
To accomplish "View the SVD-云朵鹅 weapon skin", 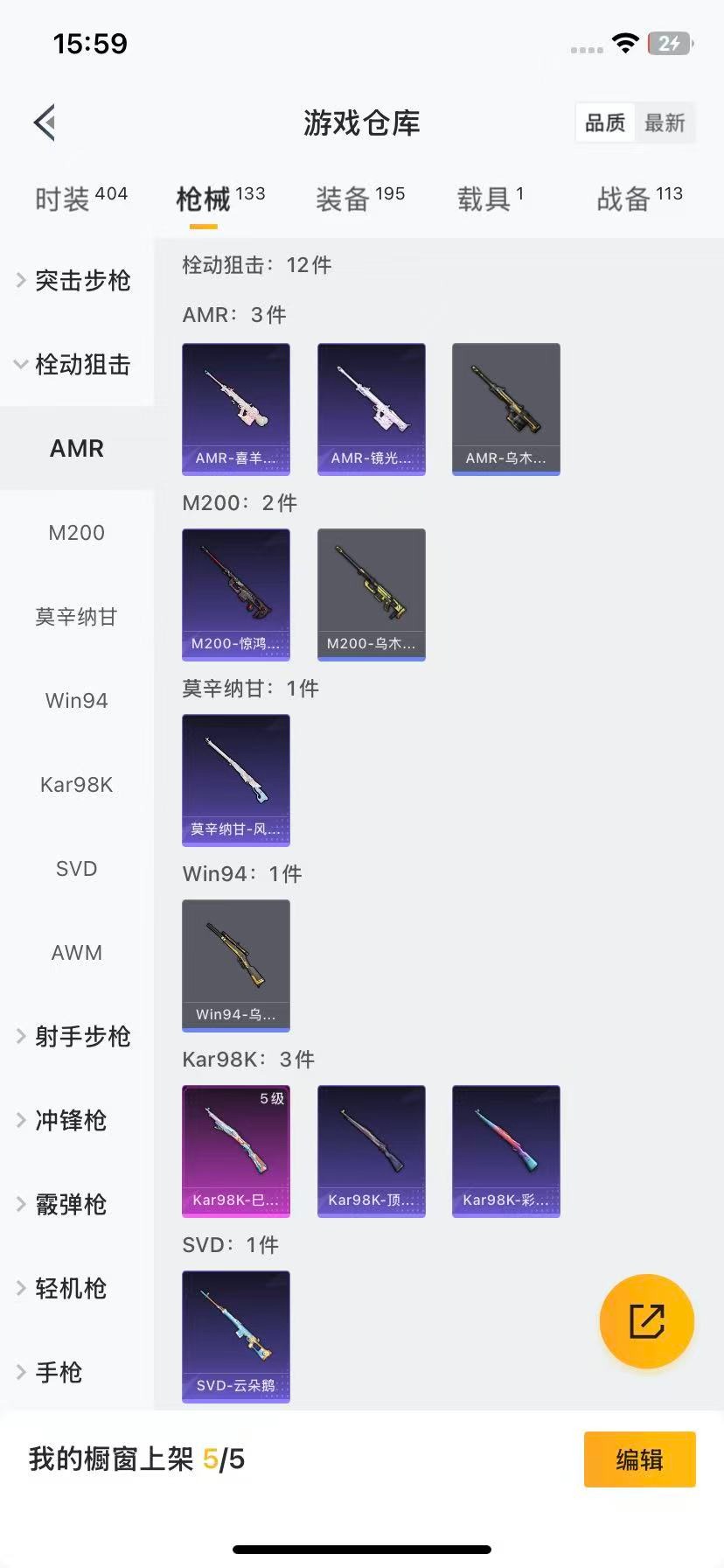I will point(236,1336).
